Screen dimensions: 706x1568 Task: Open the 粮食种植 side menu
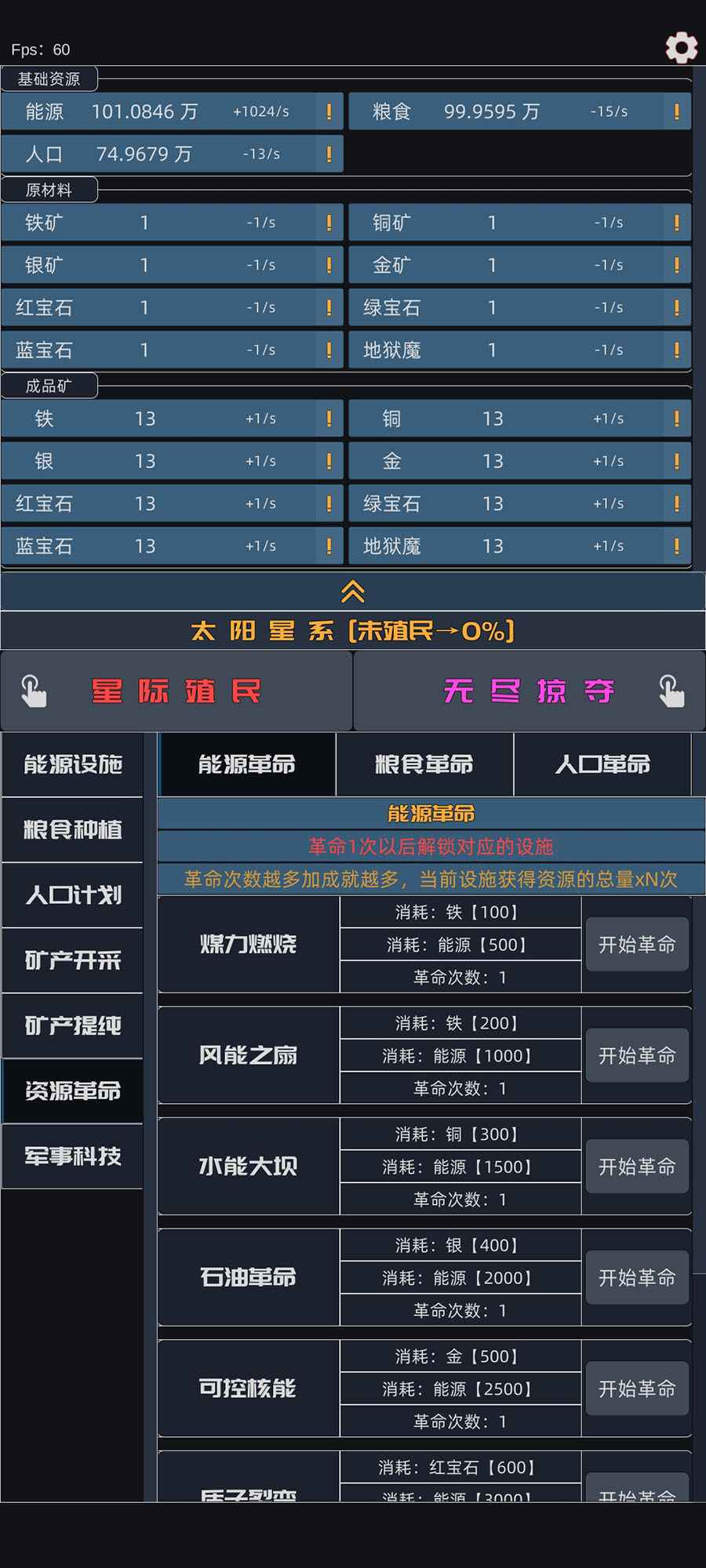pyautogui.click(x=72, y=829)
